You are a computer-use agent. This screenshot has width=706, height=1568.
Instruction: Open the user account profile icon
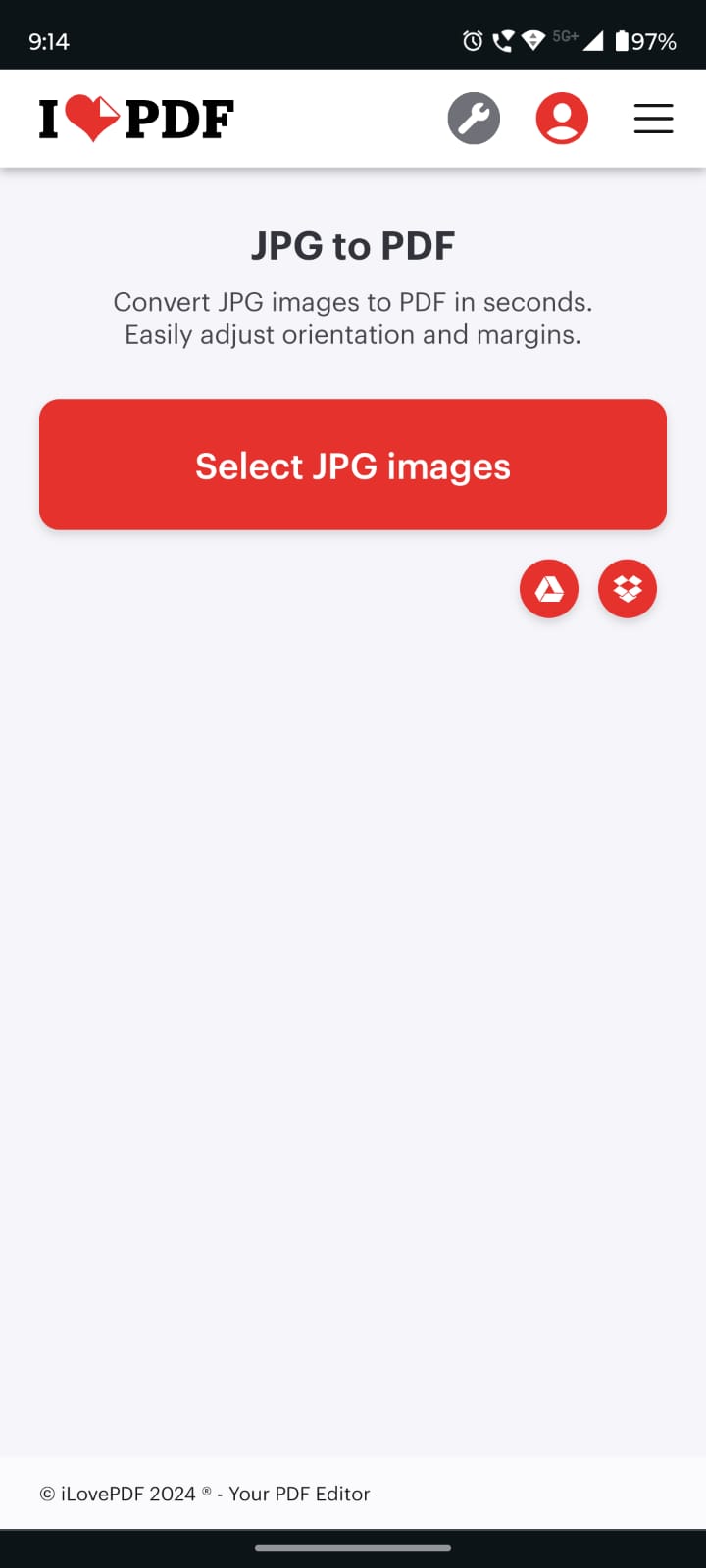[562, 118]
